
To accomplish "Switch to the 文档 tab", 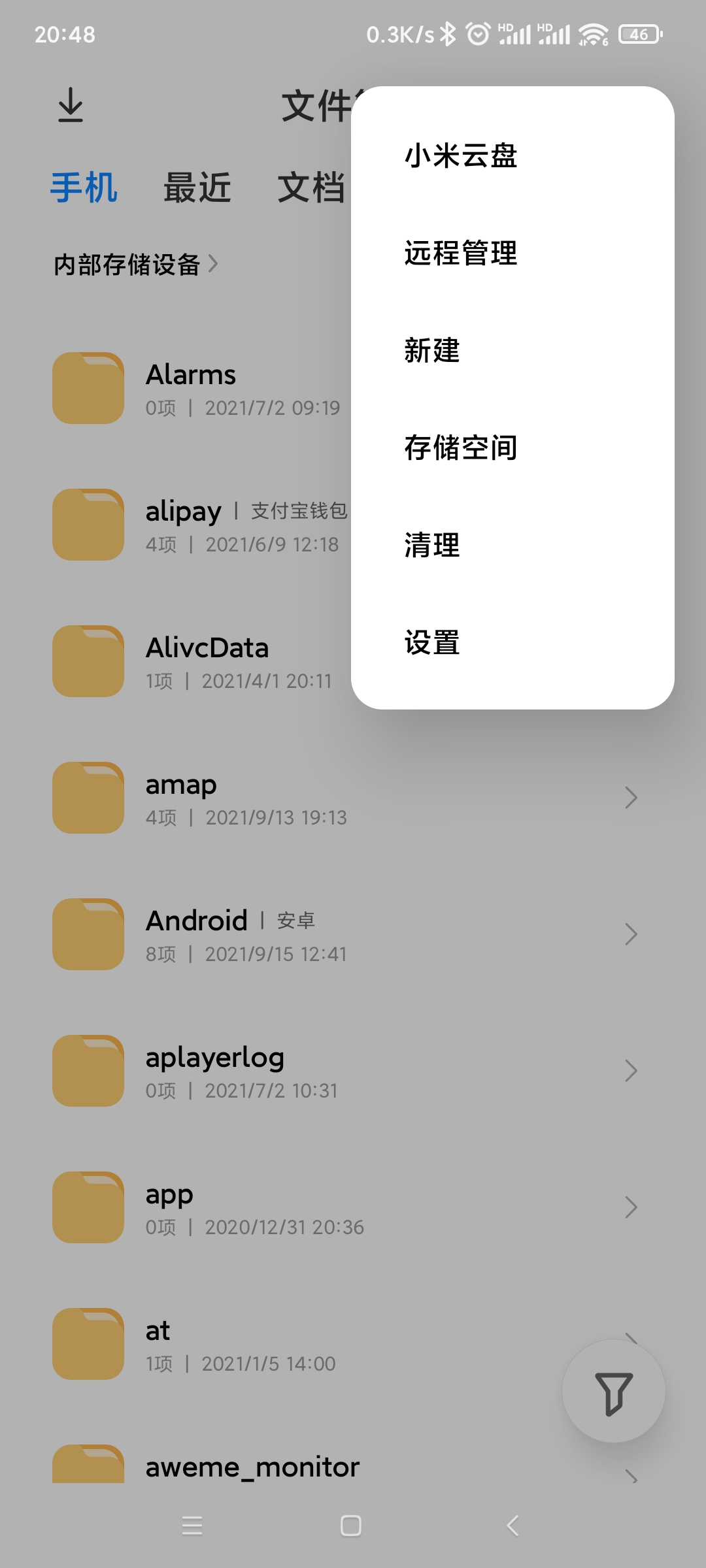I will (x=311, y=188).
